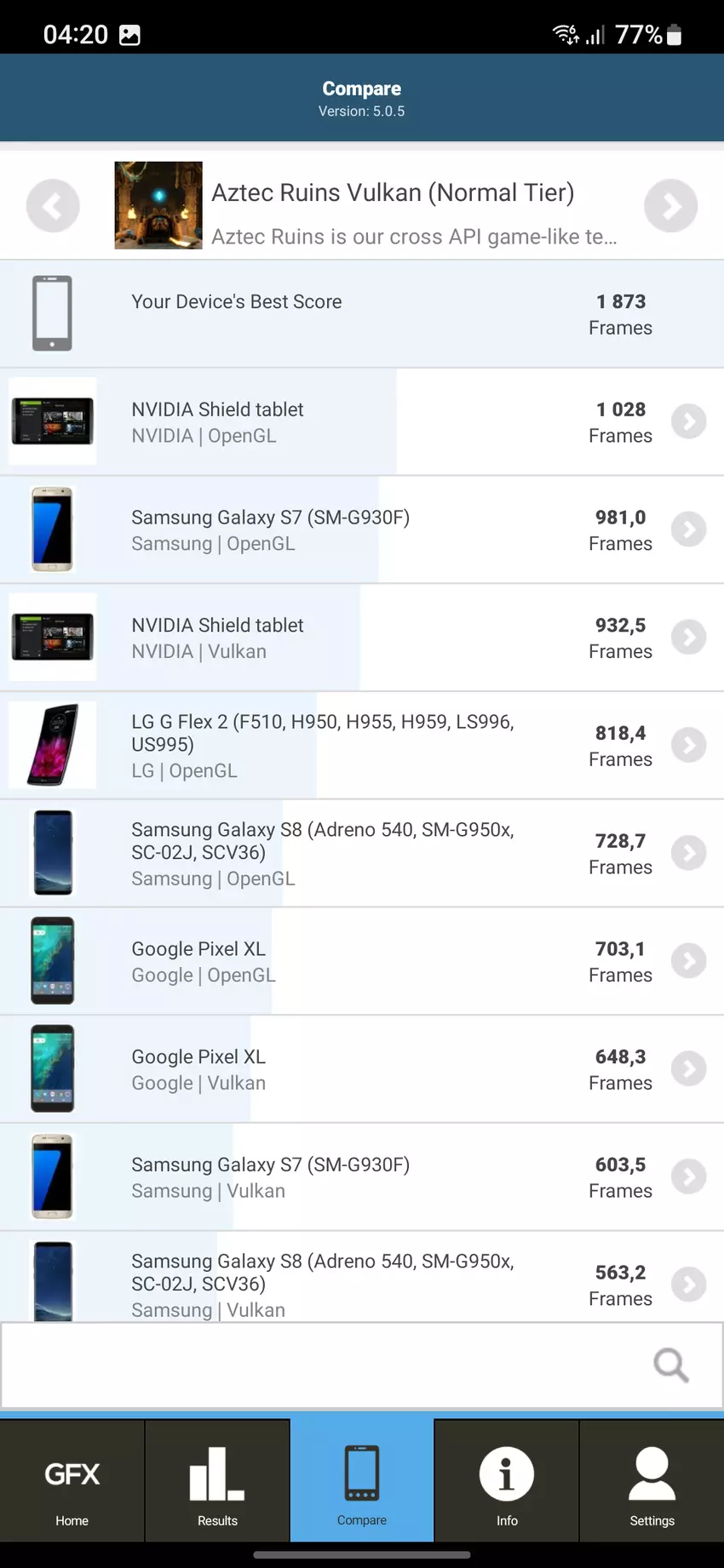This screenshot has width=724, height=1568.
Task: Select the Compare tab
Action: [362, 1482]
